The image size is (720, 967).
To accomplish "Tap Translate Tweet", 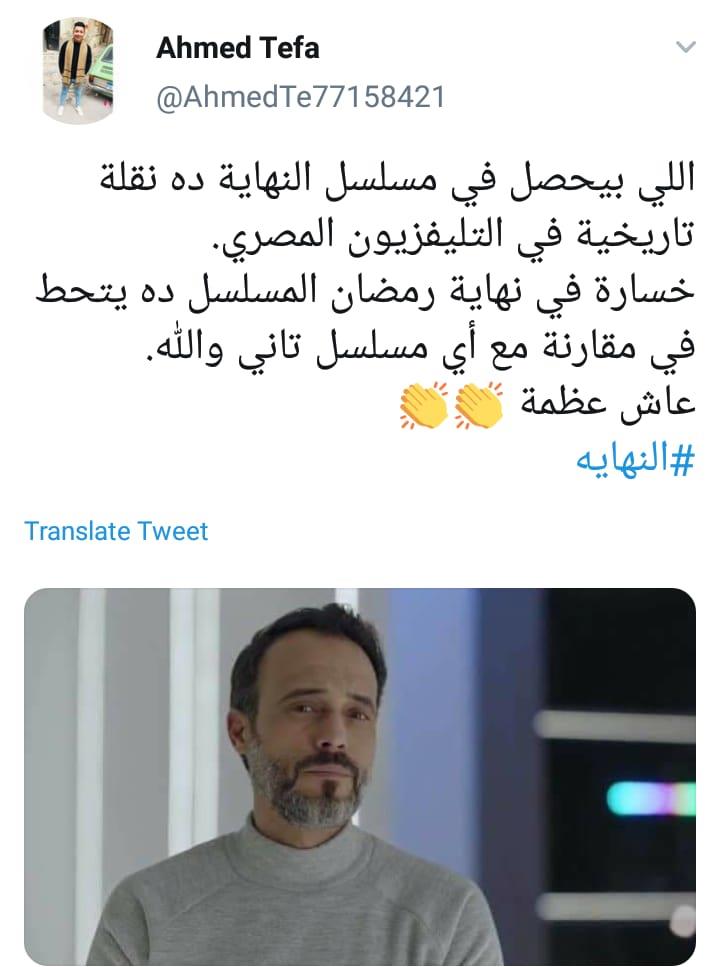I will coord(116,530).
